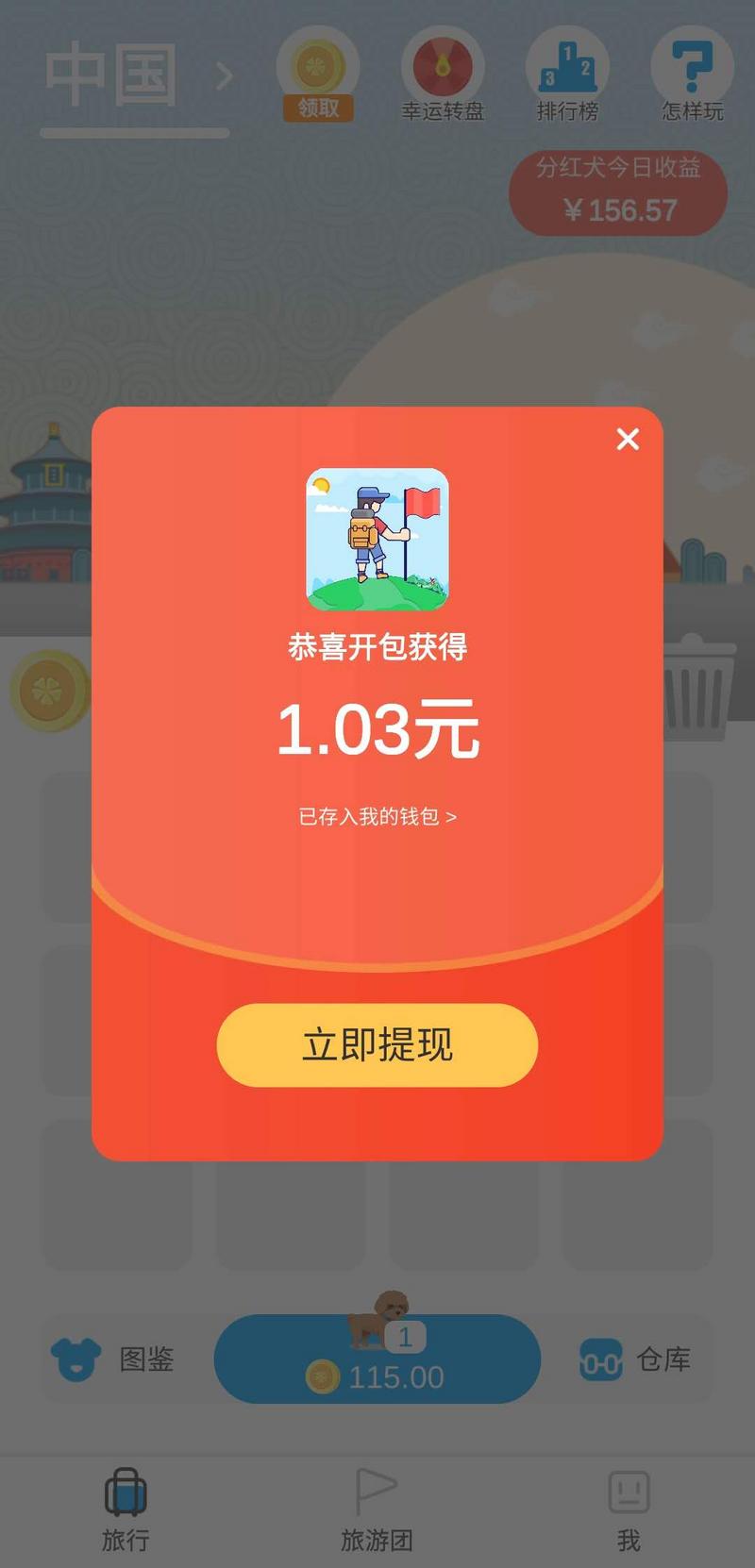Switch to the 旅游团 tab
This screenshot has height=1568, width=755.
376,1510
